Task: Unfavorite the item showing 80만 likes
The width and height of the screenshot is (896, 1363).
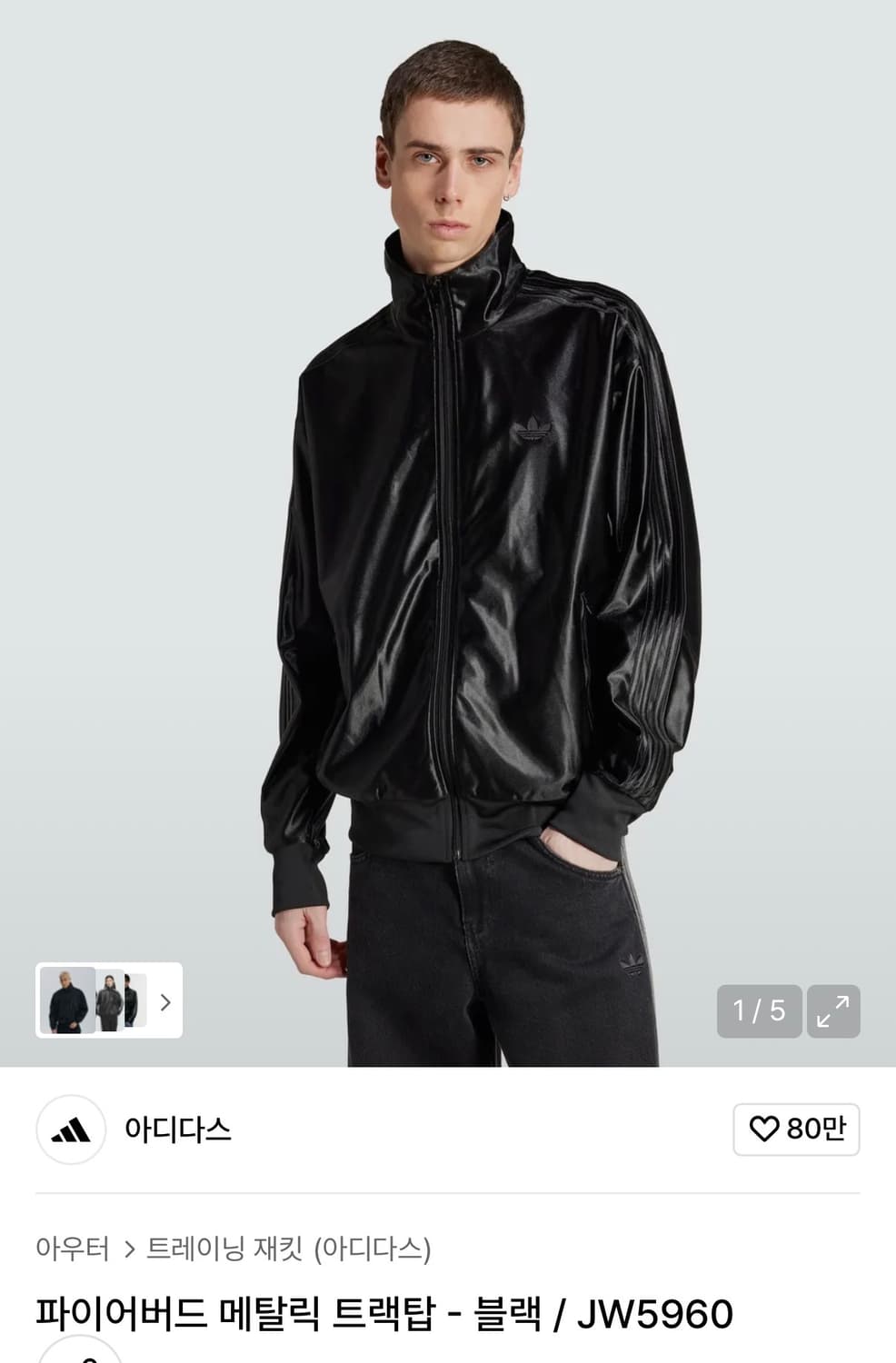Action: (766, 1129)
